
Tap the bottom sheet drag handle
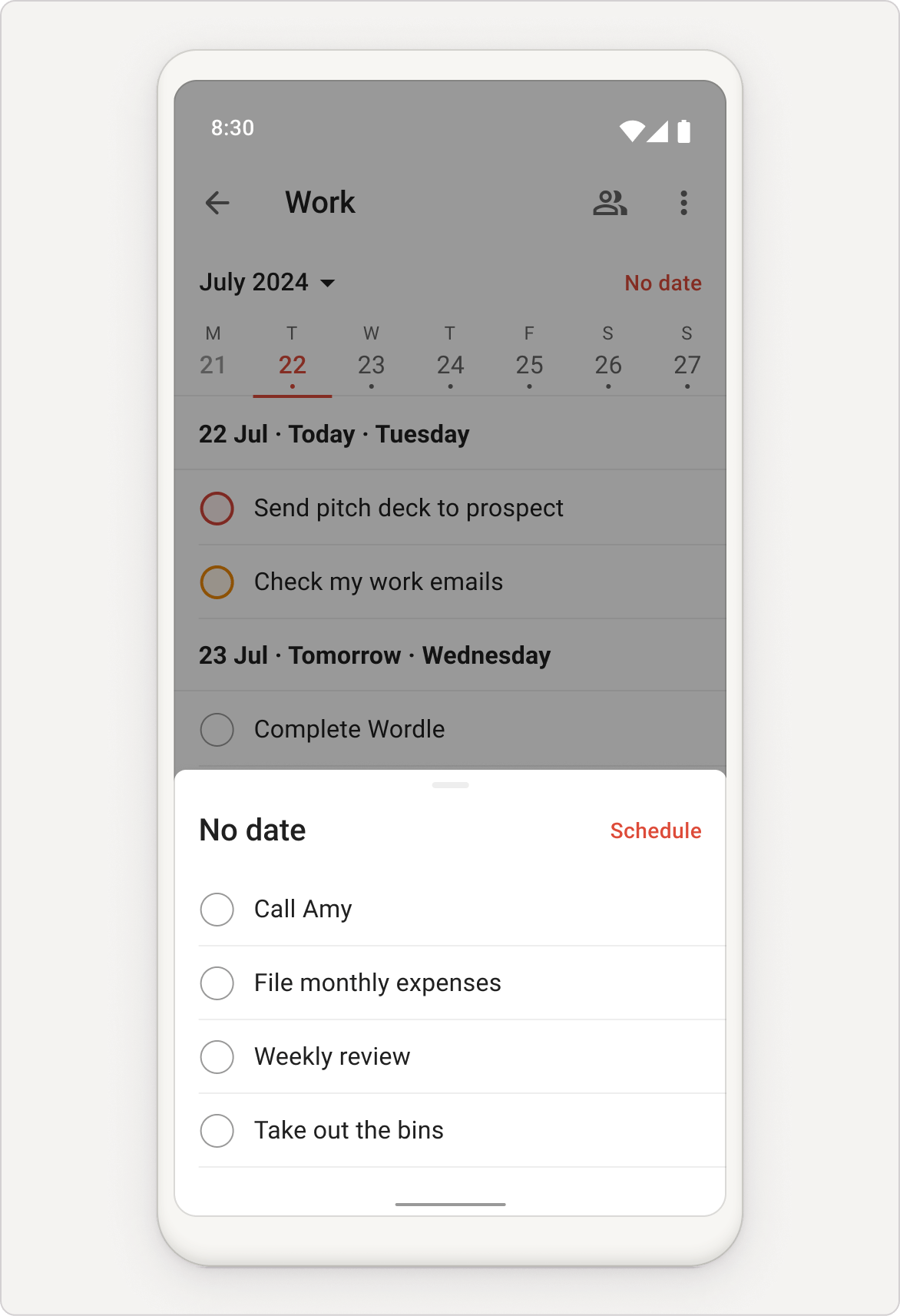[x=450, y=785]
